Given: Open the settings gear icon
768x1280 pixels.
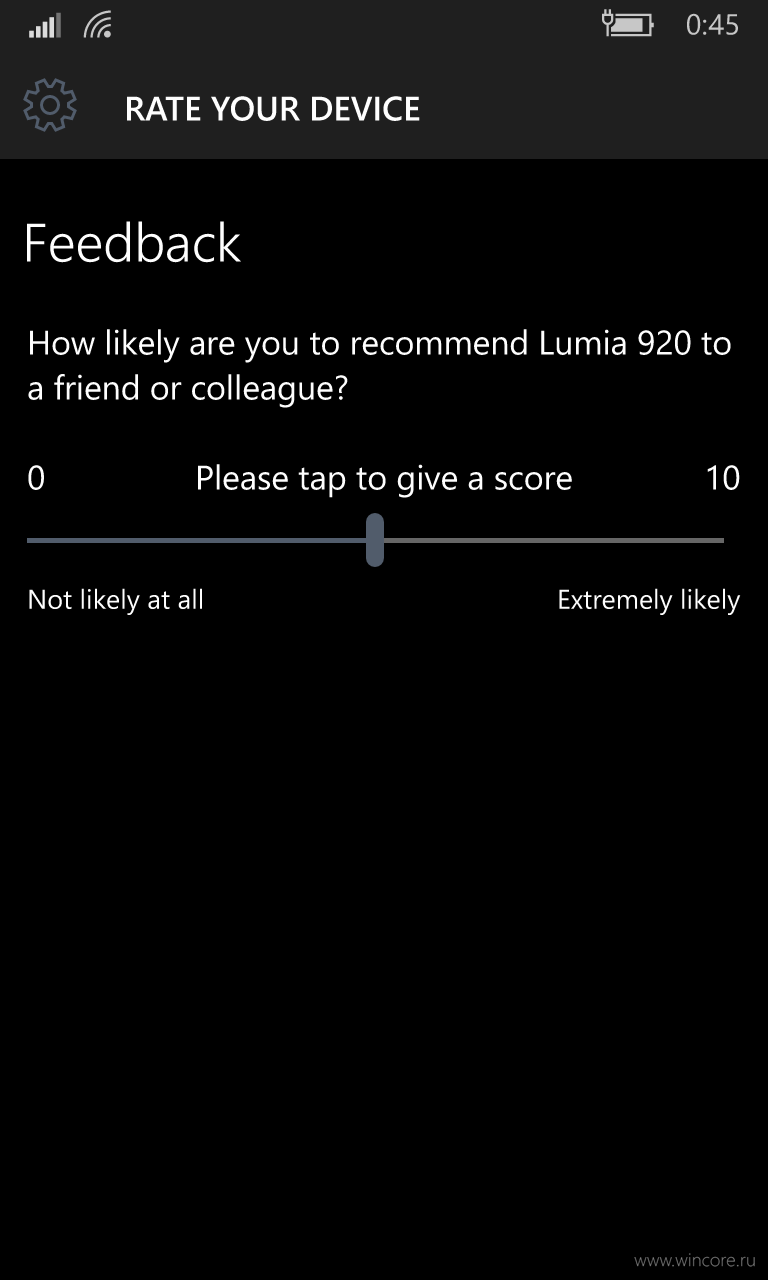Looking at the screenshot, I should [x=50, y=107].
